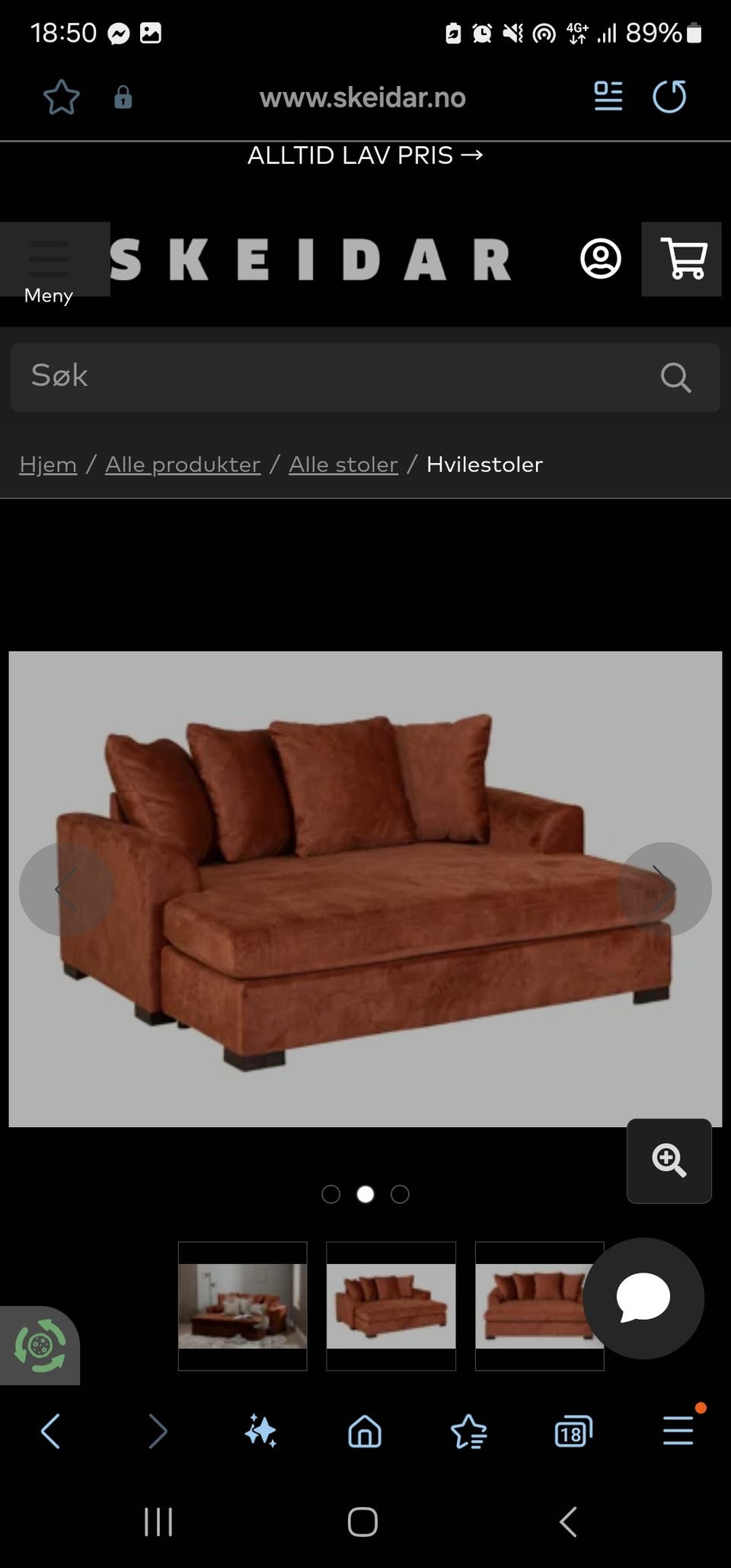731x1568 pixels.
Task: Open the browser tabs overview icon
Action: pyautogui.click(x=572, y=1430)
